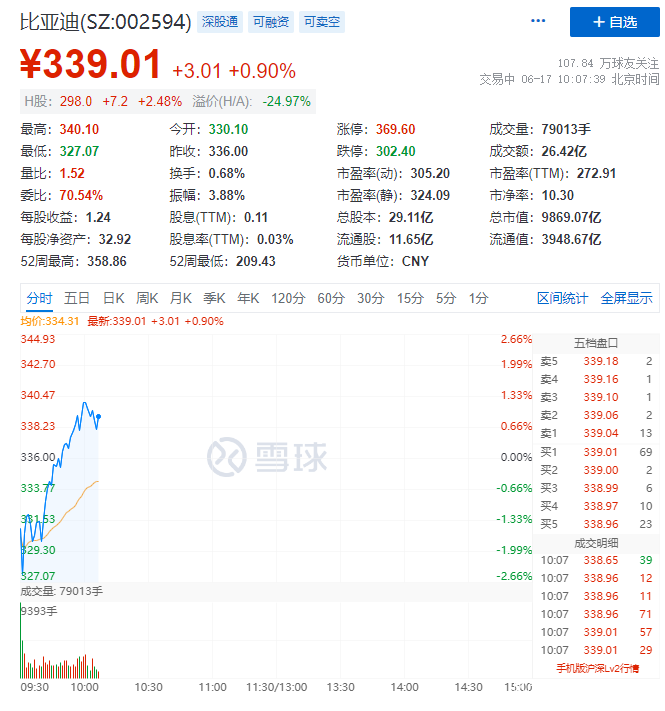Select the 30分 chart interval
Image resolution: width=665 pixels, height=711 pixels.
click(x=370, y=298)
